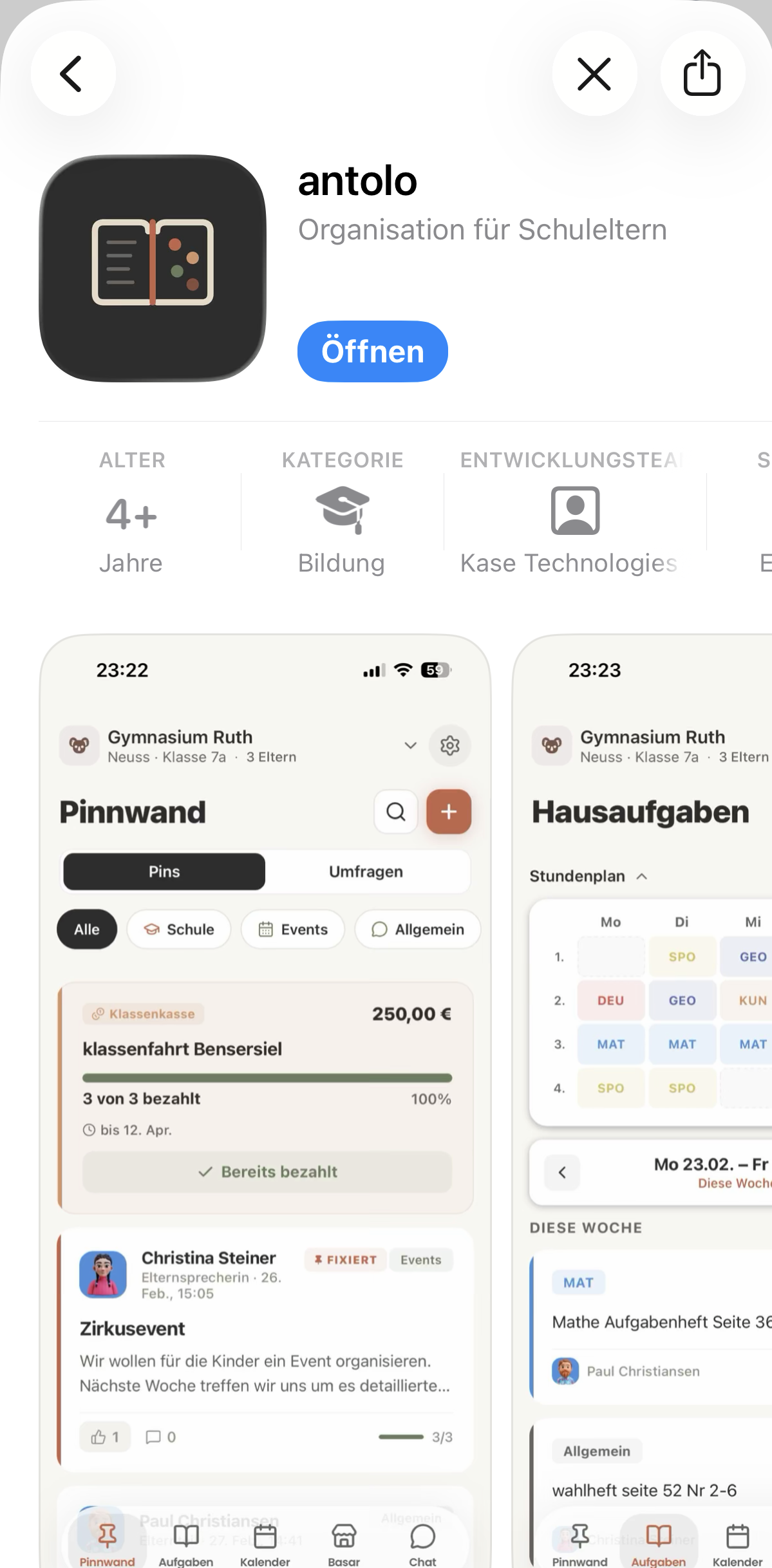Switch to the Umfragen tab
The image size is (772, 1568).
coord(366,871)
